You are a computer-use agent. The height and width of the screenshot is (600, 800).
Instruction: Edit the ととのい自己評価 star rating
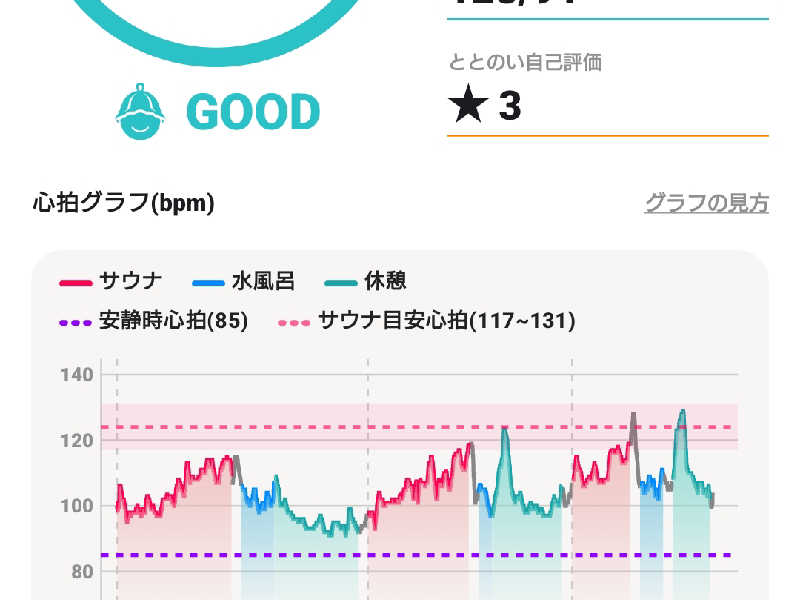click(487, 105)
